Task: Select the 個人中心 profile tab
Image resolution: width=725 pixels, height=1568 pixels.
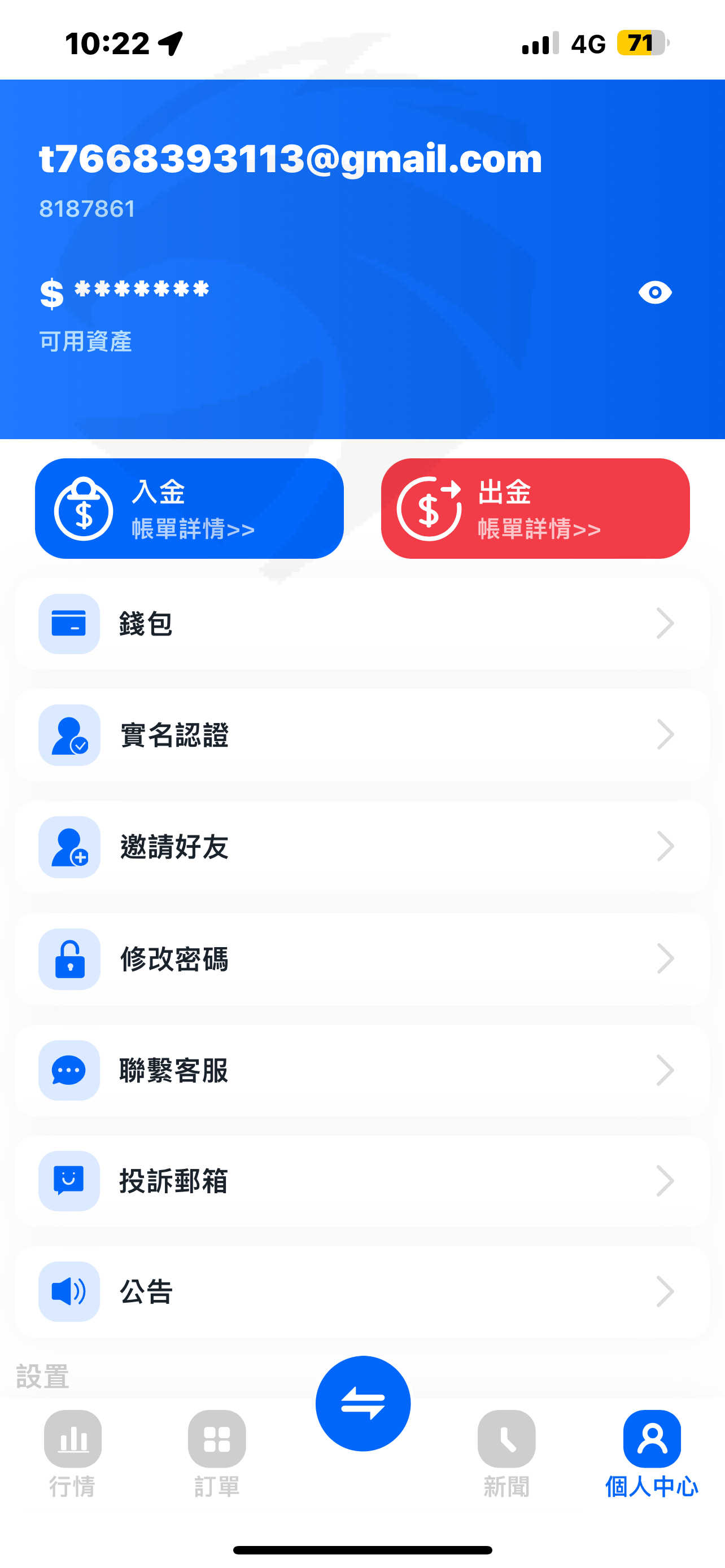Action: (652, 1453)
